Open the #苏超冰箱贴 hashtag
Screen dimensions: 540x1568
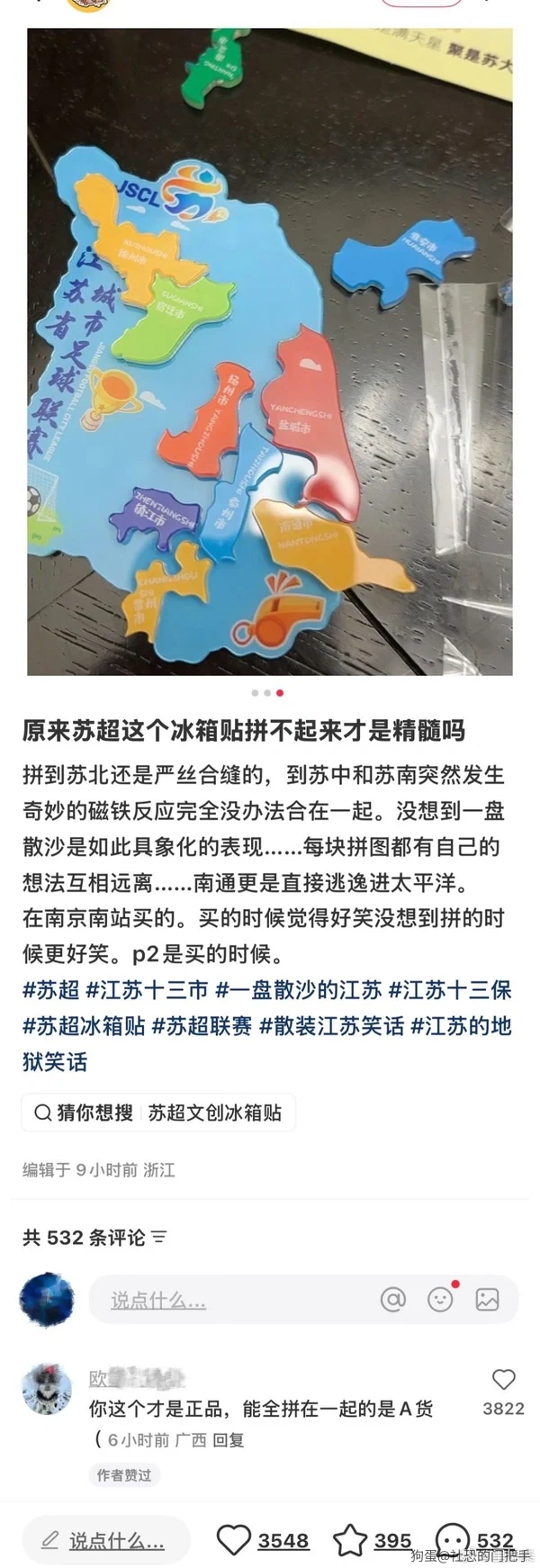(x=84, y=1026)
